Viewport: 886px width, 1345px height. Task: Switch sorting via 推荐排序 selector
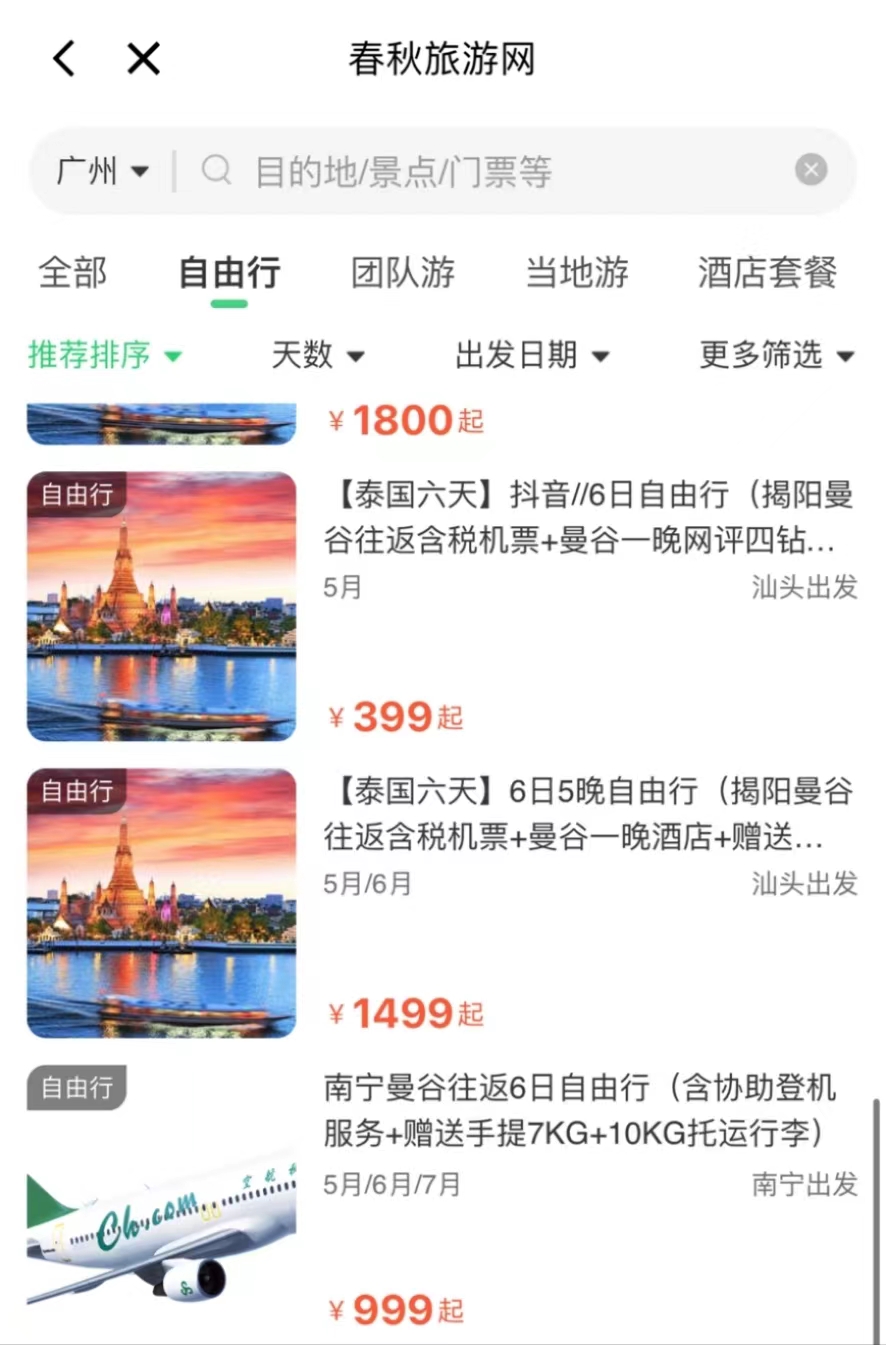(x=90, y=356)
